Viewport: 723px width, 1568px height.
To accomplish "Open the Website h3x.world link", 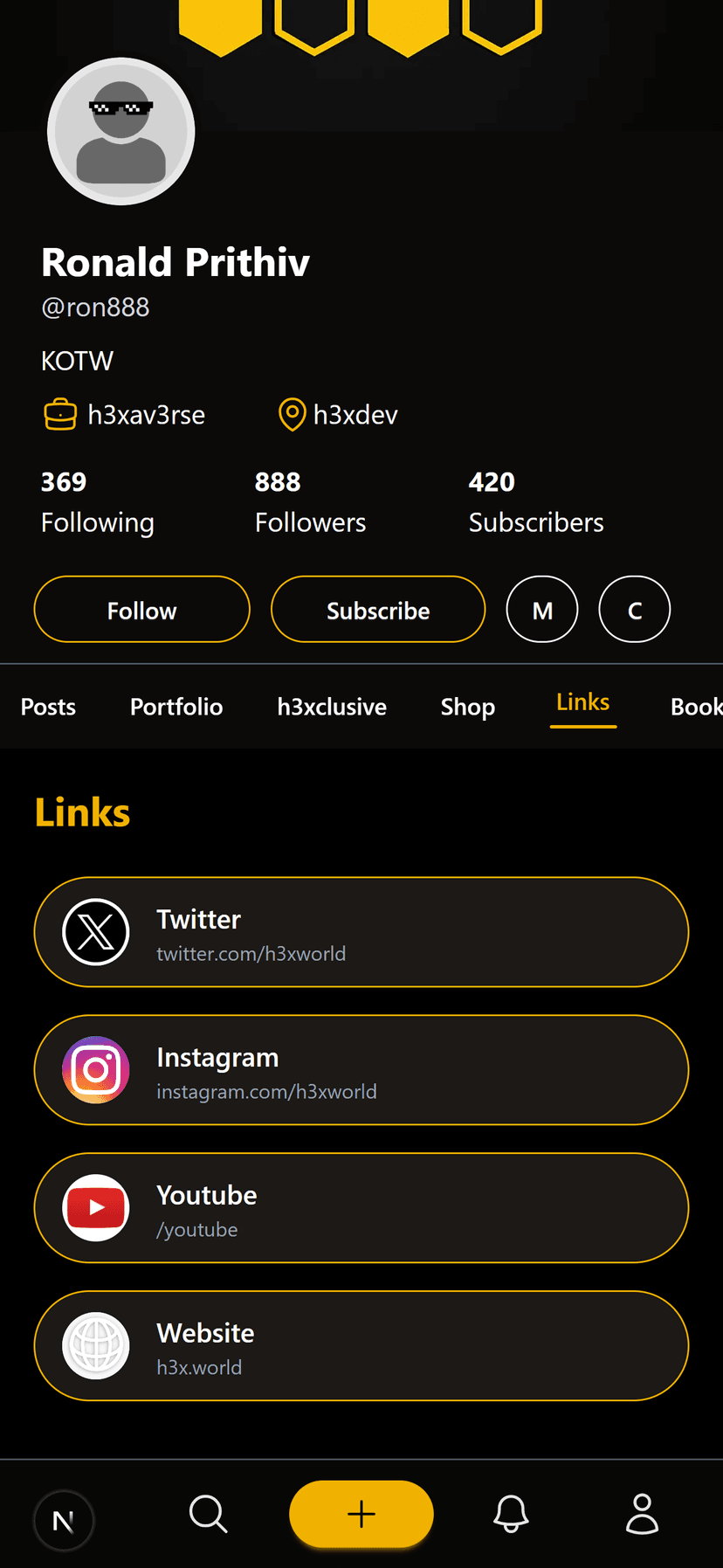I will pyautogui.click(x=361, y=1346).
